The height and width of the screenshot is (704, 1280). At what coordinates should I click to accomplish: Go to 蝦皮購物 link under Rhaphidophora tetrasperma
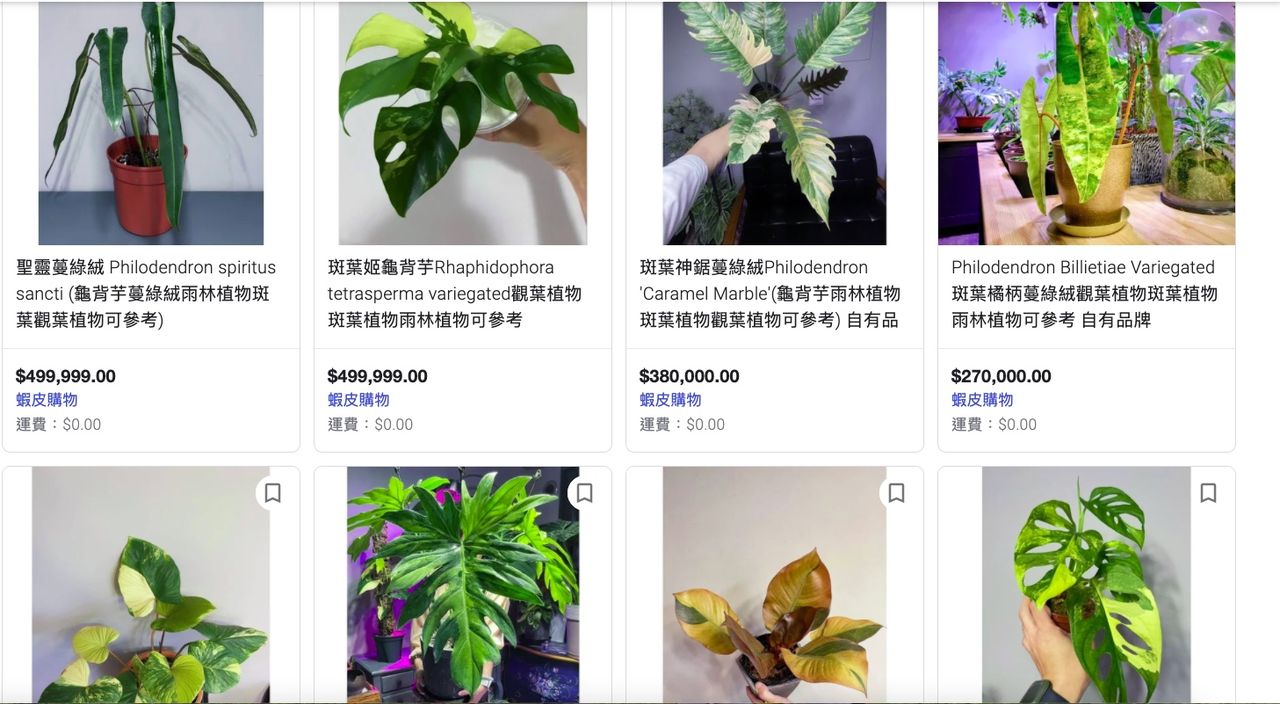[358, 400]
